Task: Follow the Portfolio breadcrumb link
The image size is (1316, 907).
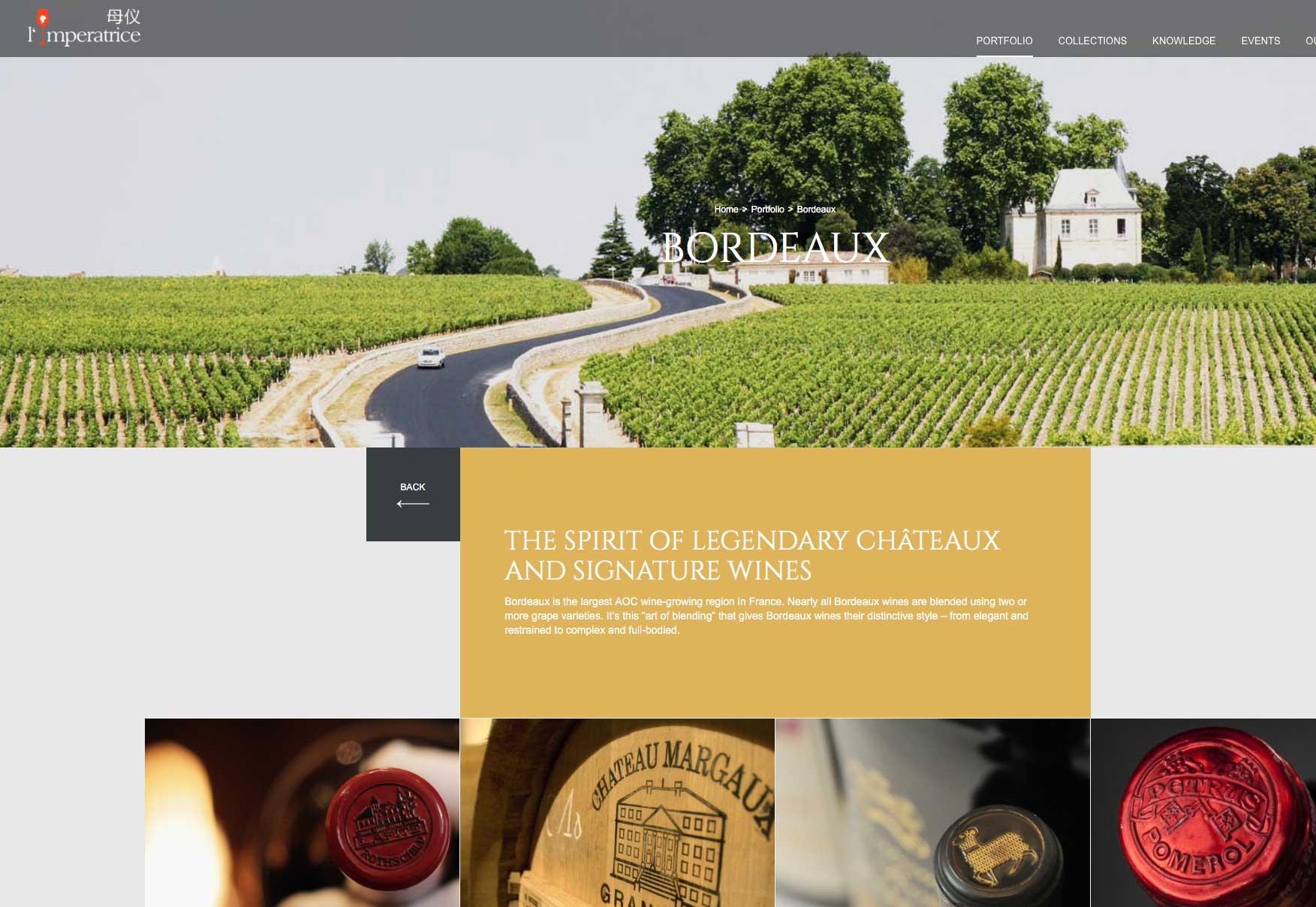Action: coord(767,209)
